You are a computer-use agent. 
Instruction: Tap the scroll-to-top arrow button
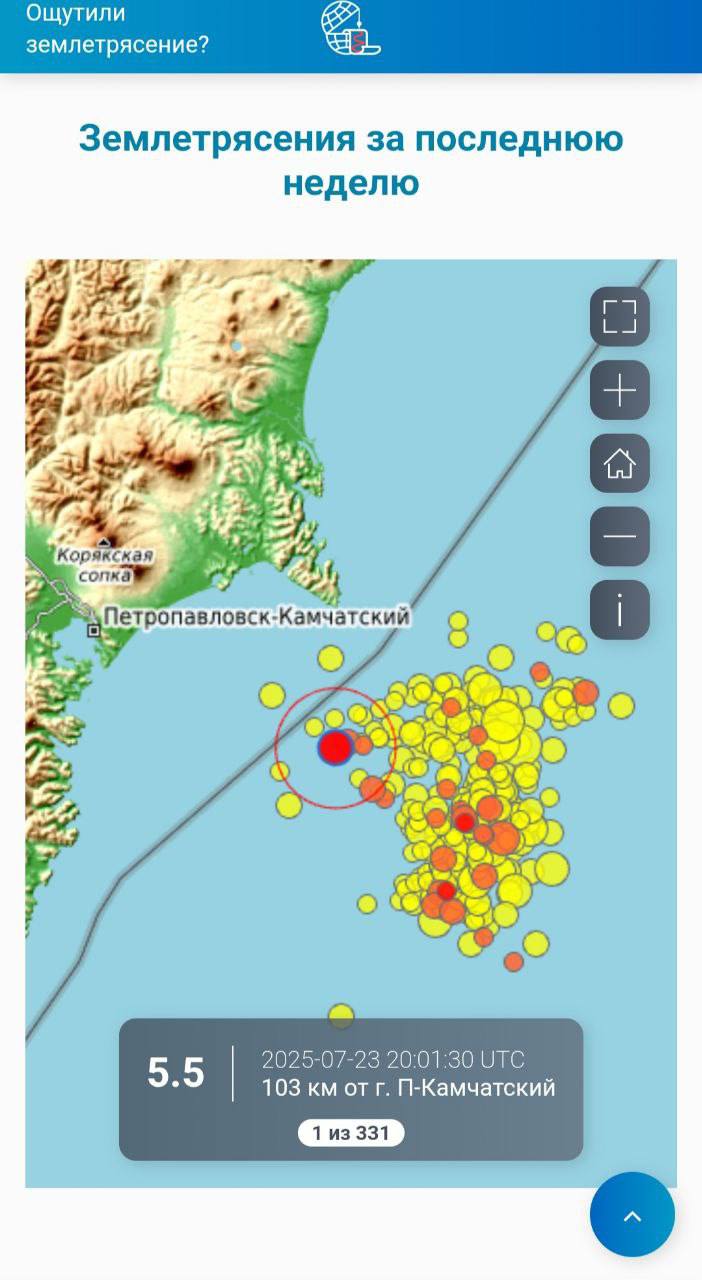click(632, 1214)
